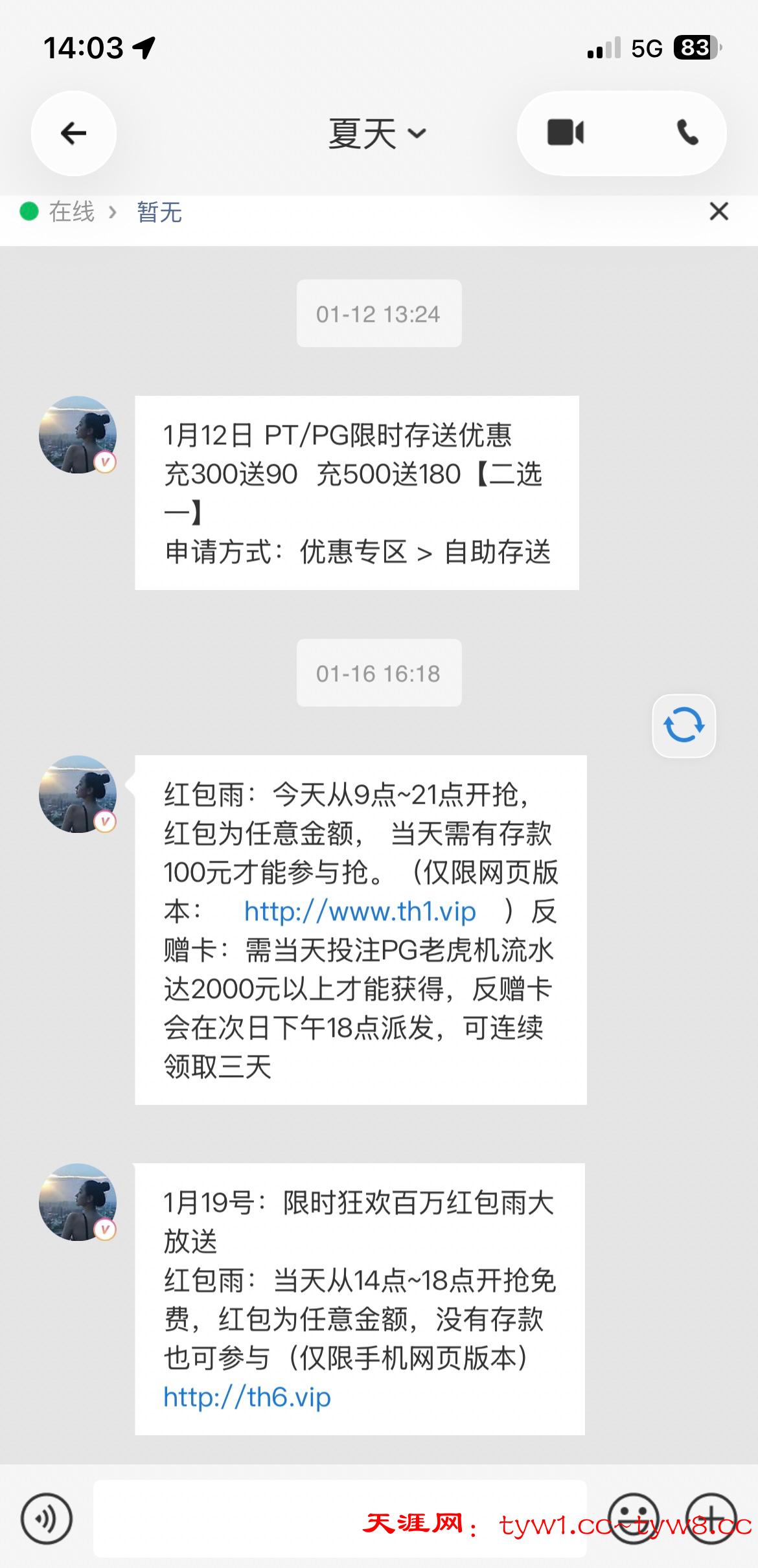This screenshot has width=758, height=1568.
Task: Switch to voice message input
Action: [x=47, y=1518]
